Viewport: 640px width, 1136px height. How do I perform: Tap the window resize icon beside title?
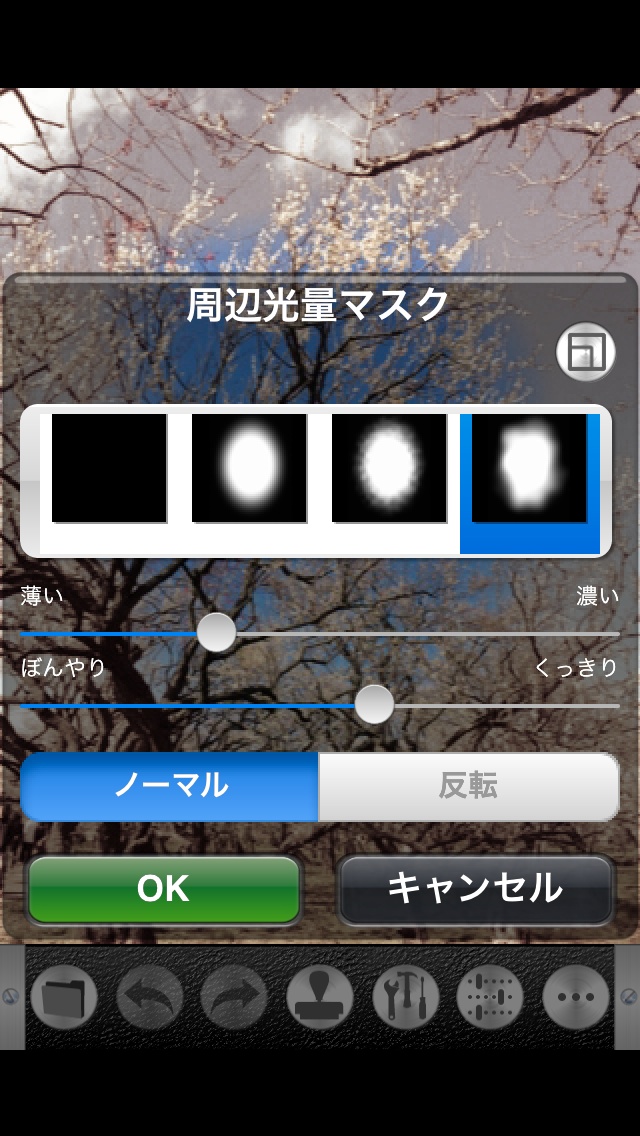(585, 352)
